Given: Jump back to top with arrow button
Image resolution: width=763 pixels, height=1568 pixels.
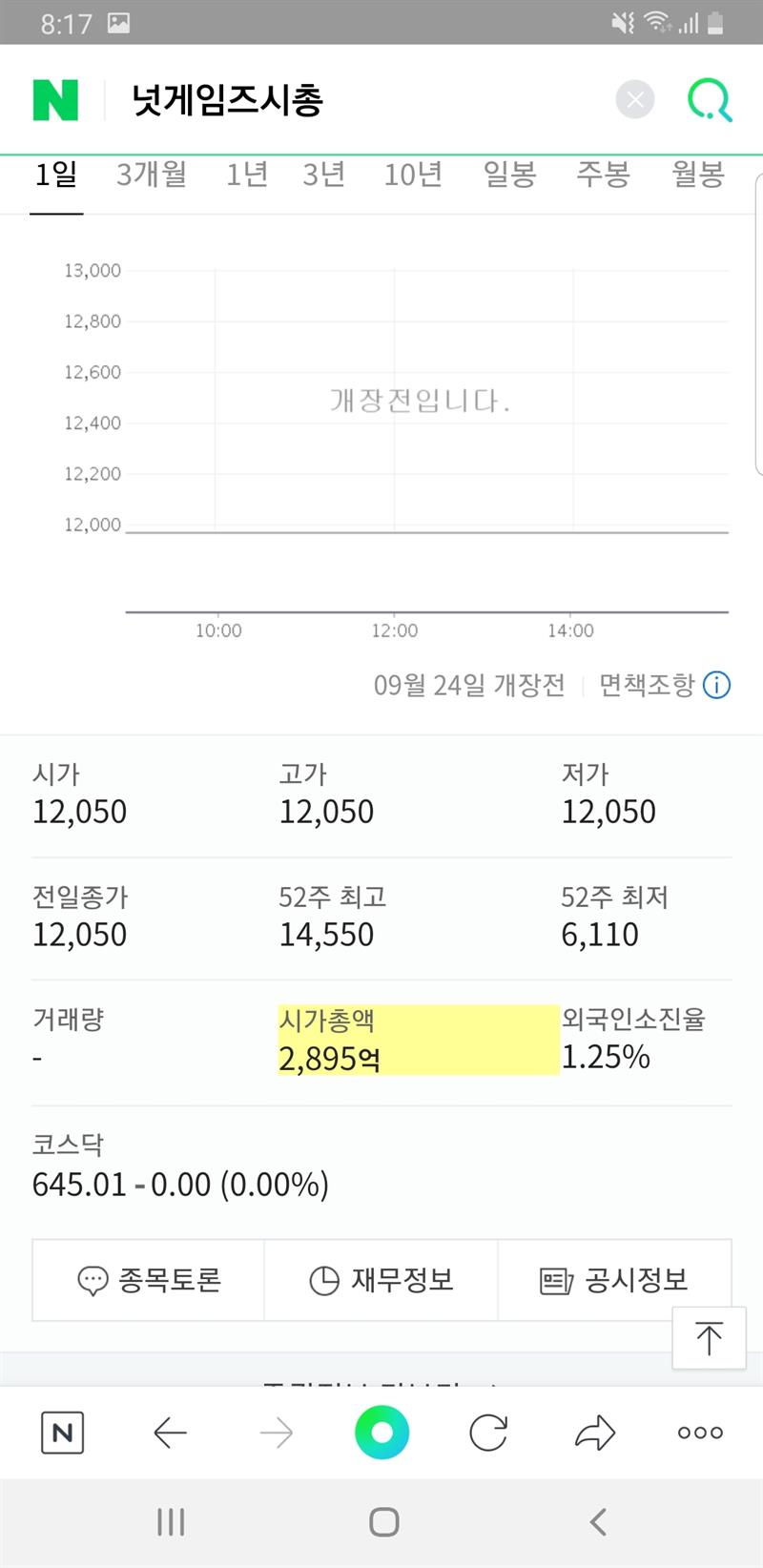Looking at the screenshot, I should (709, 1338).
